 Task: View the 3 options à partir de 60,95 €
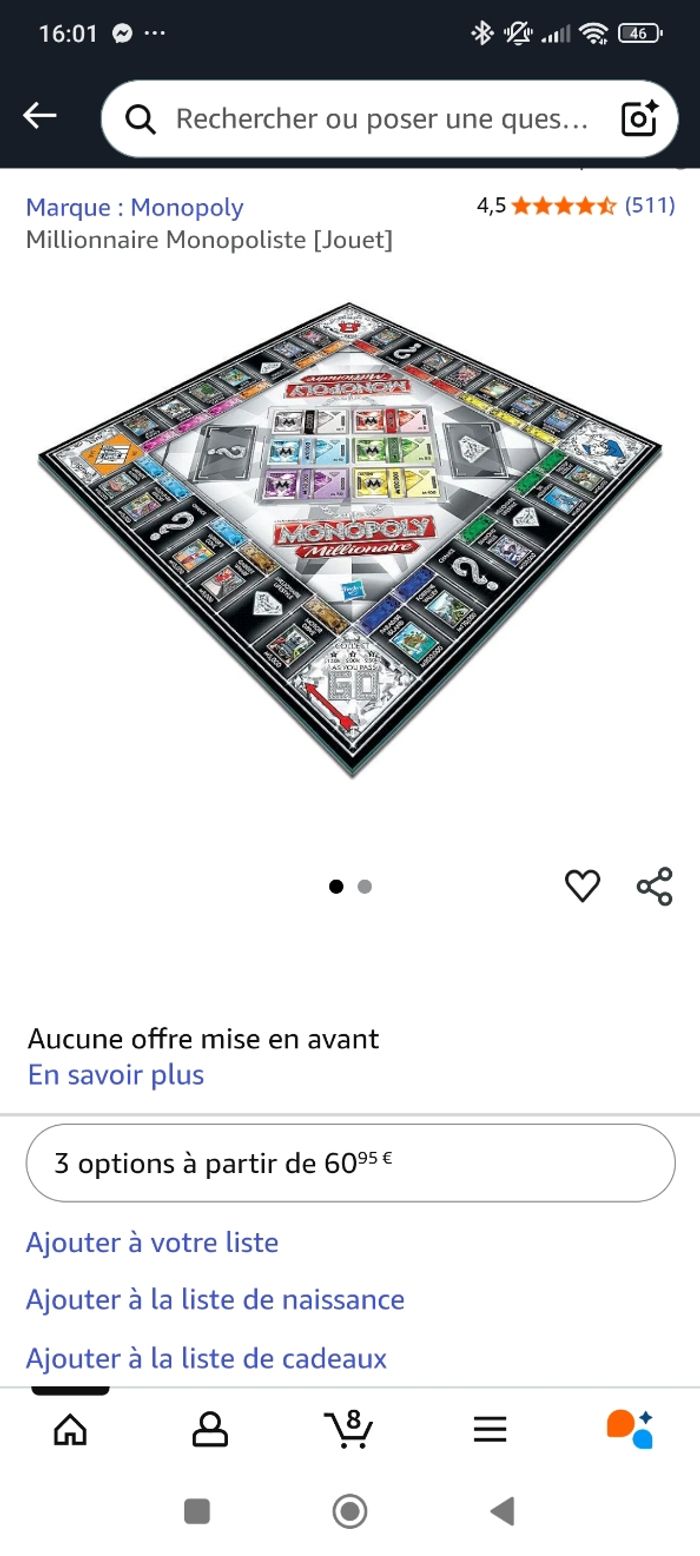tap(350, 1163)
